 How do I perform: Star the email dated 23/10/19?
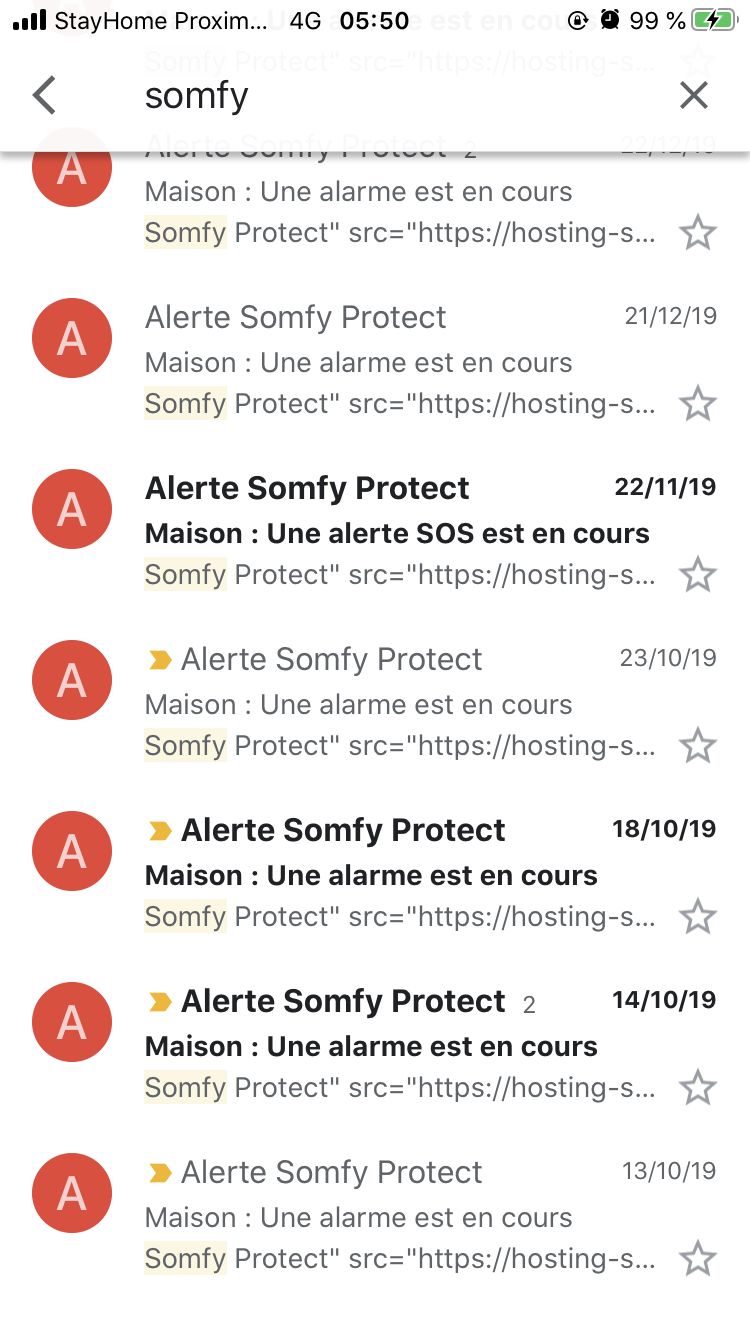[x=697, y=747]
